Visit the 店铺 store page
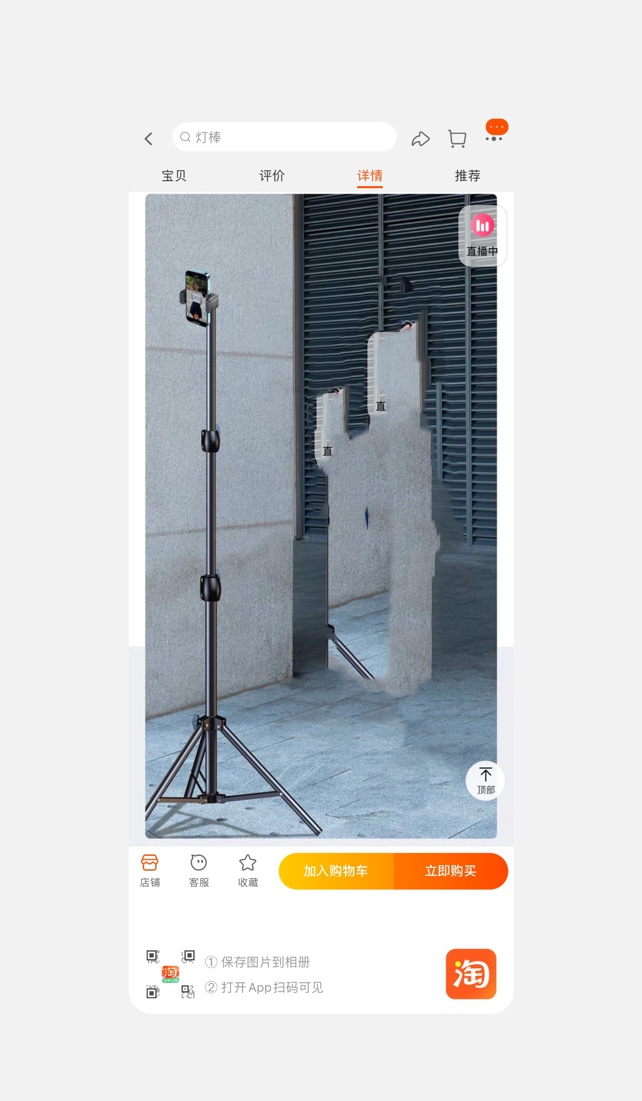This screenshot has width=642, height=1101. [x=150, y=870]
